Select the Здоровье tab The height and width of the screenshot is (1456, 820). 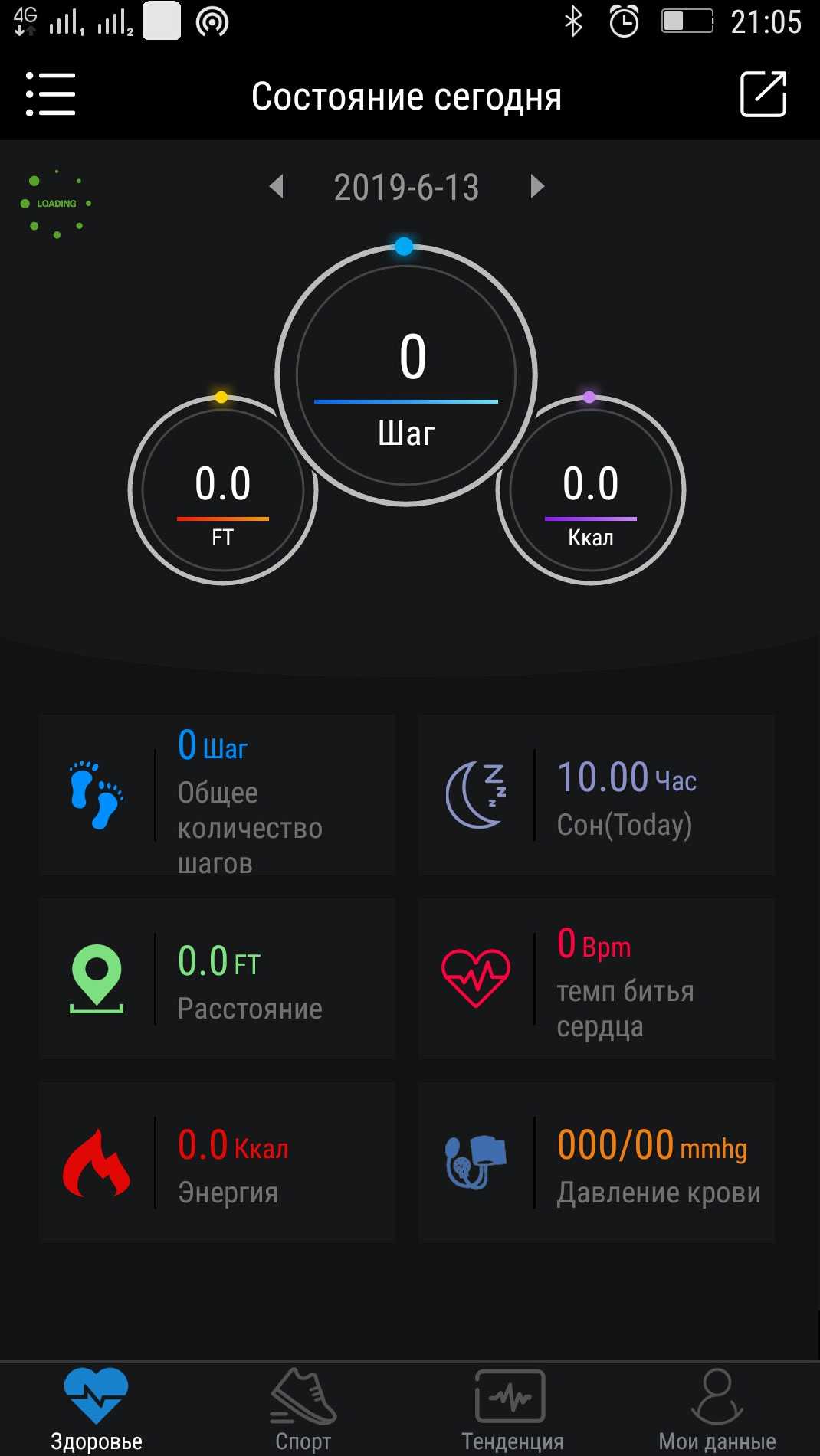[x=97, y=1409]
